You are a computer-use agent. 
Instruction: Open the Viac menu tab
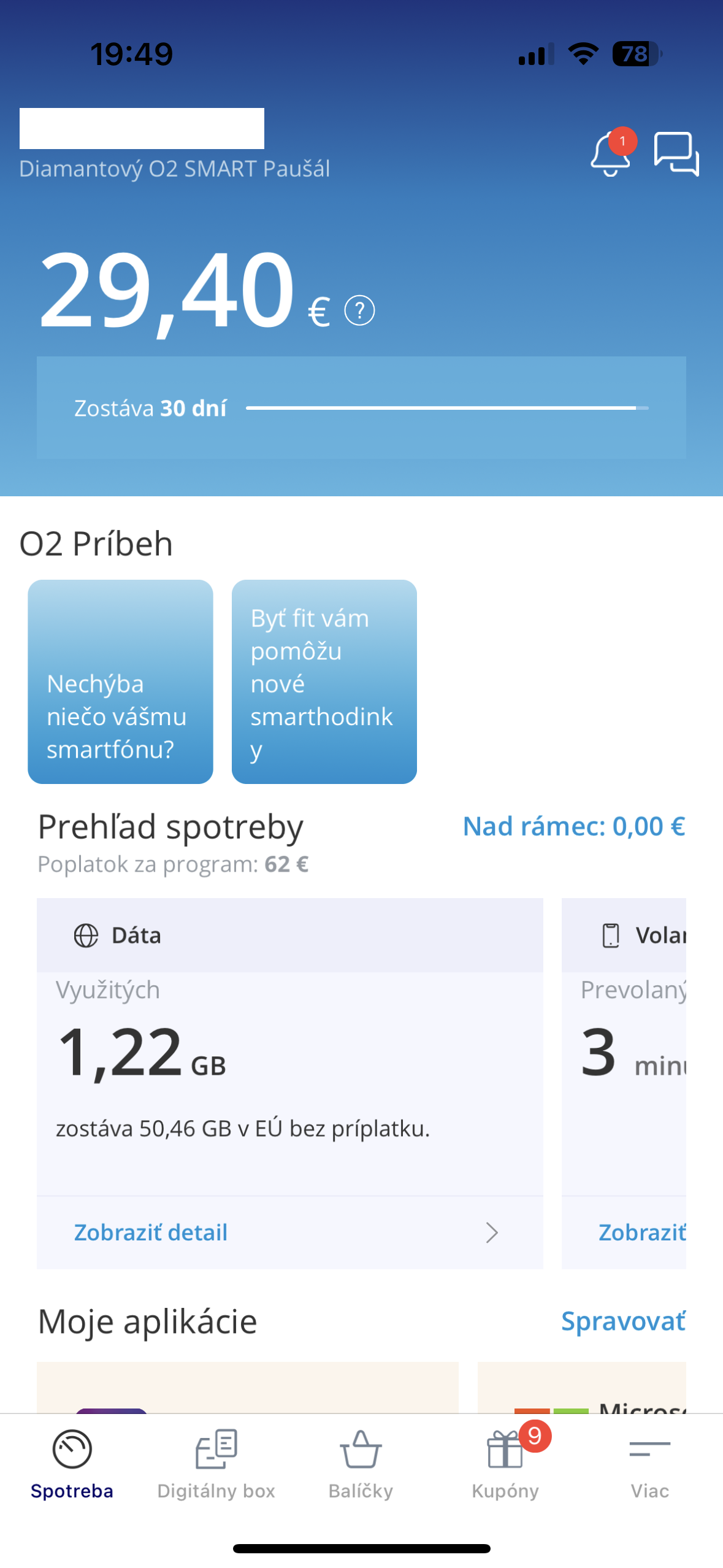coord(649,1463)
